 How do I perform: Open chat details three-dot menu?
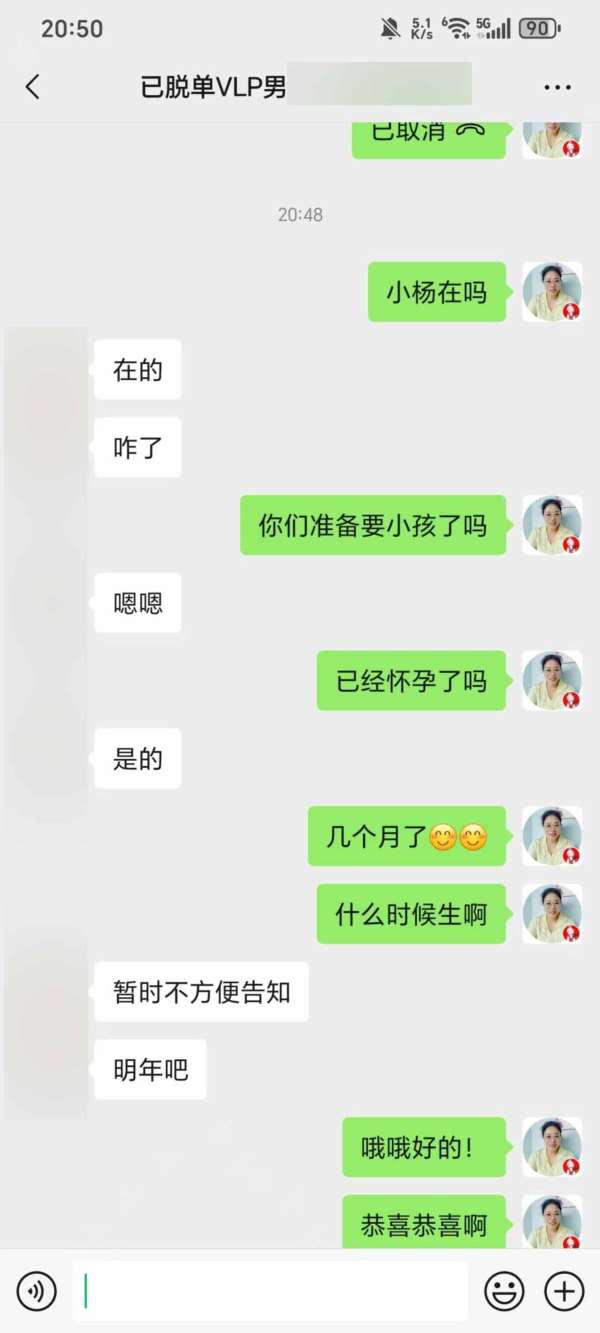[x=557, y=88]
